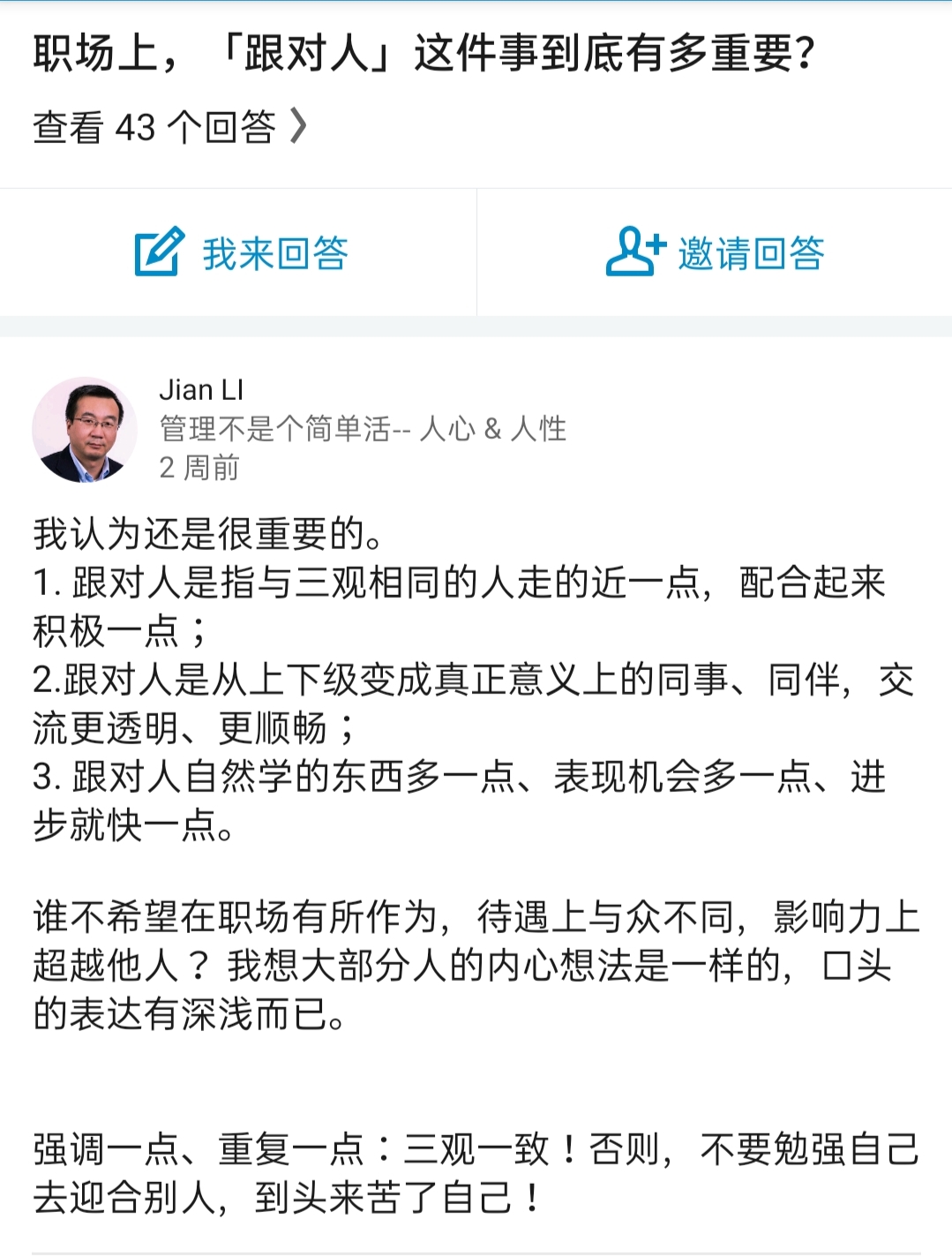Open the Jian LI author name

point(201,389)
